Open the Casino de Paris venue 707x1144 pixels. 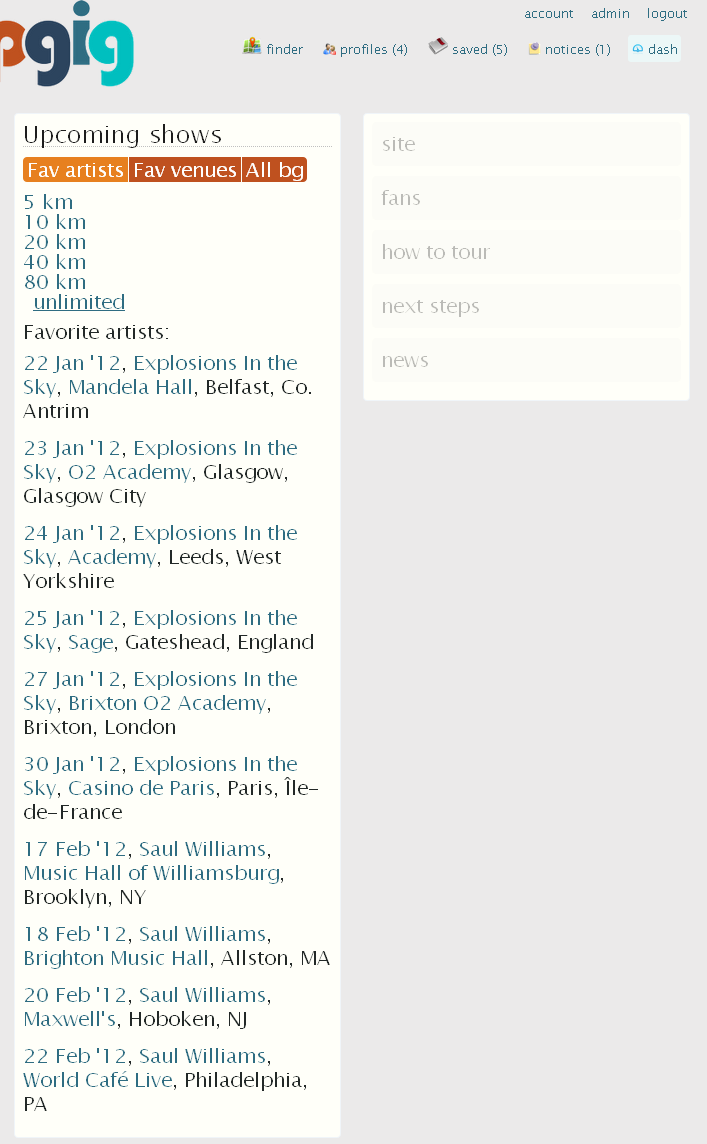pyautogui.click(x=142, y=789)
